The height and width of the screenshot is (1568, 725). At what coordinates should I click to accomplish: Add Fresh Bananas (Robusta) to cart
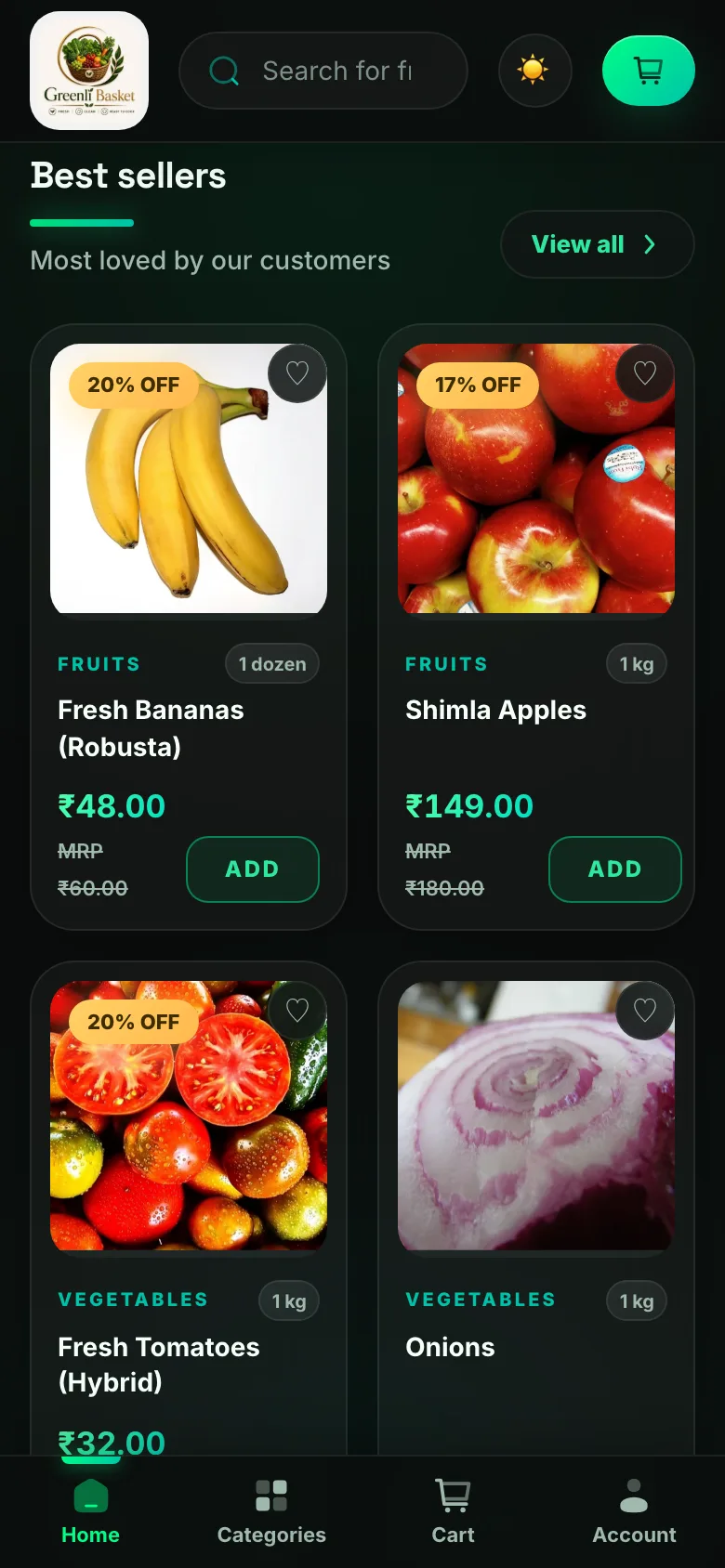252,869
